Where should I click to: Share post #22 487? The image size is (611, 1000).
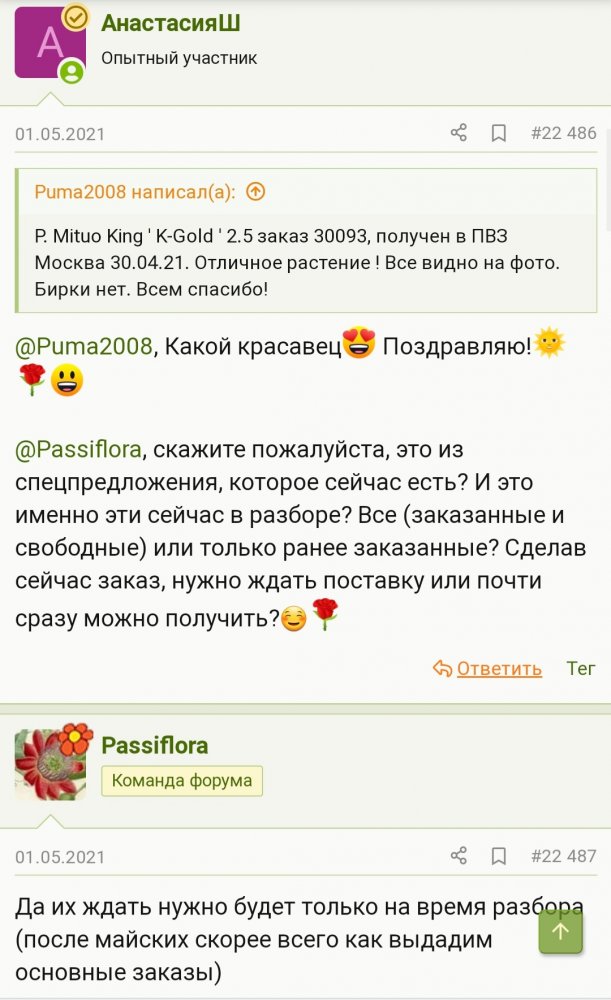(459, 856)
